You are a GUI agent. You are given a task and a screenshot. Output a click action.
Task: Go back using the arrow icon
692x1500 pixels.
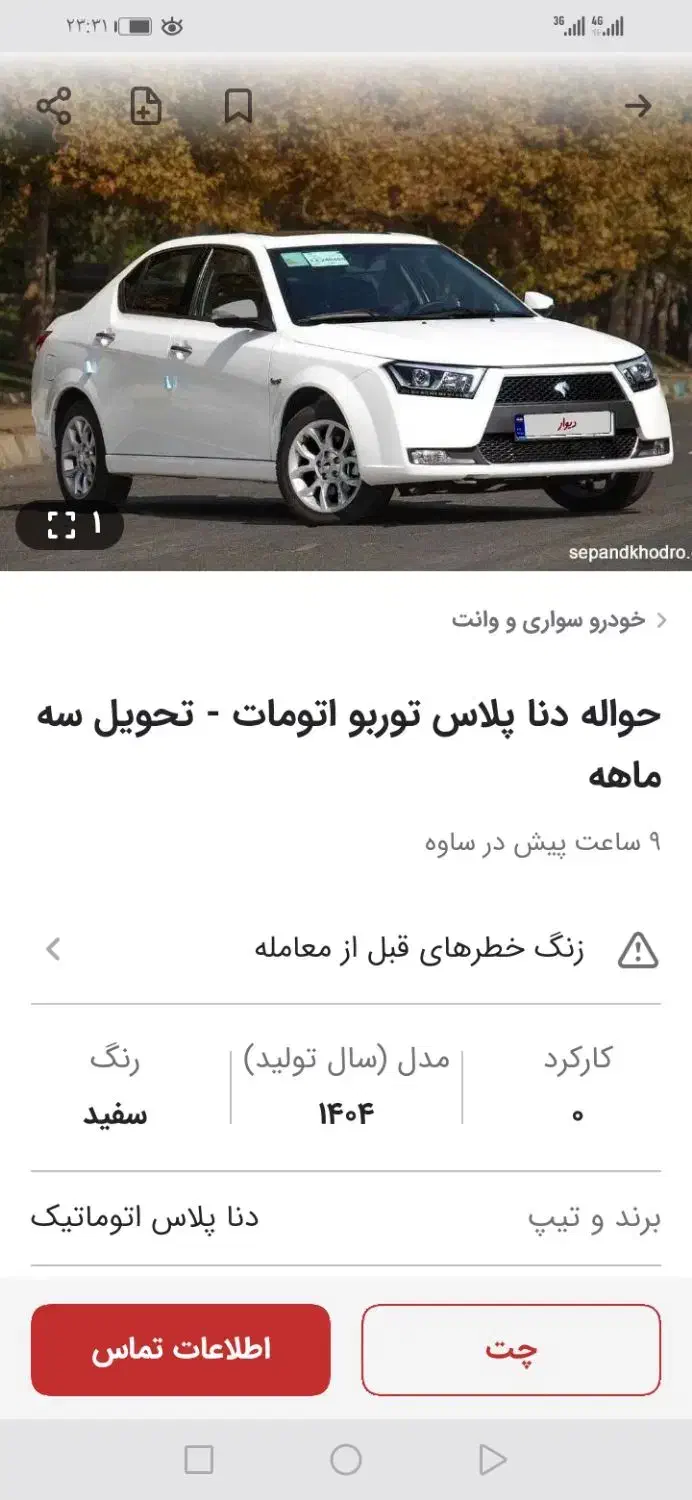tap(637, 106)
